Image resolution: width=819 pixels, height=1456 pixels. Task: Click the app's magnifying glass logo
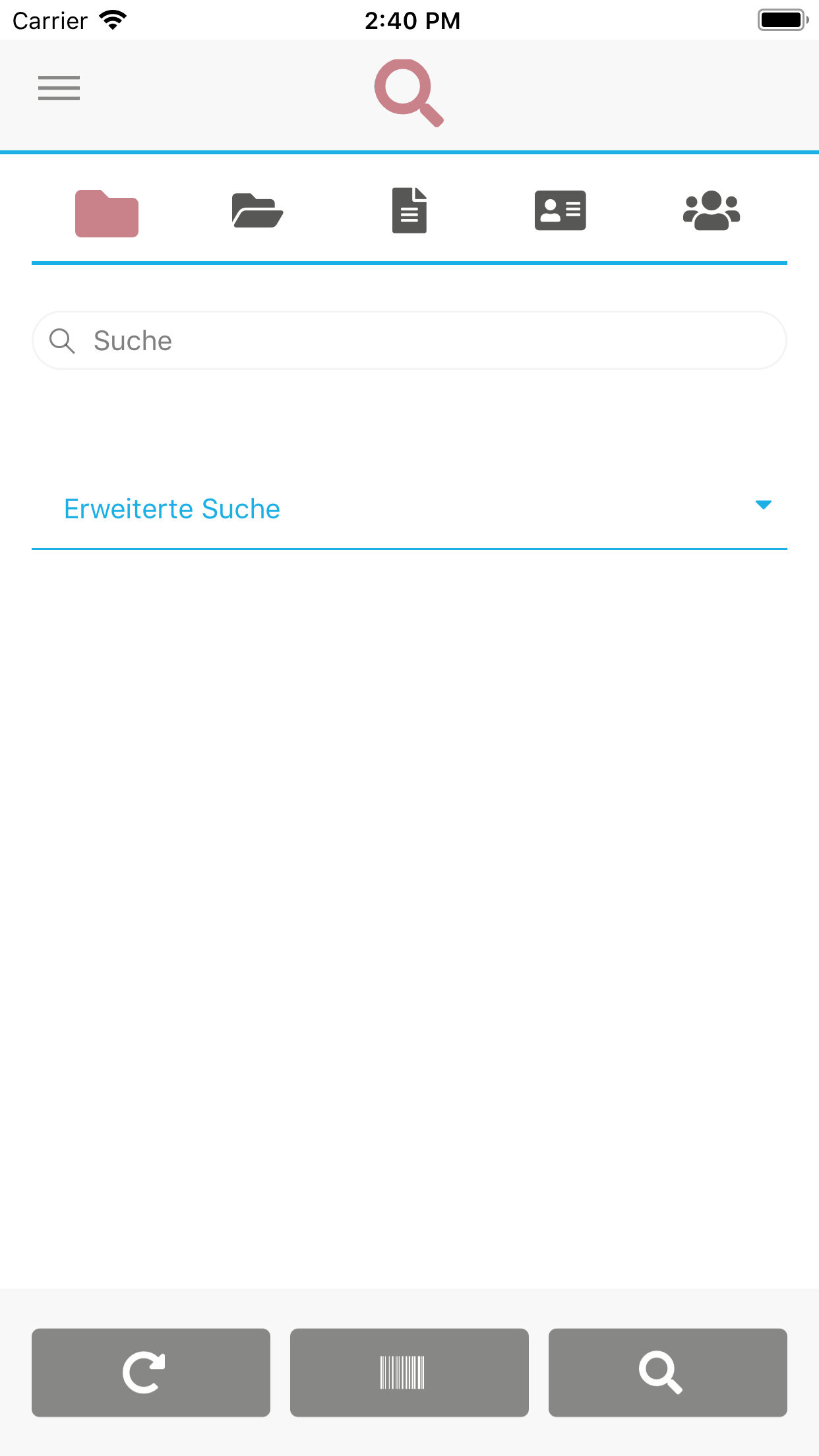tap(409, 92)
